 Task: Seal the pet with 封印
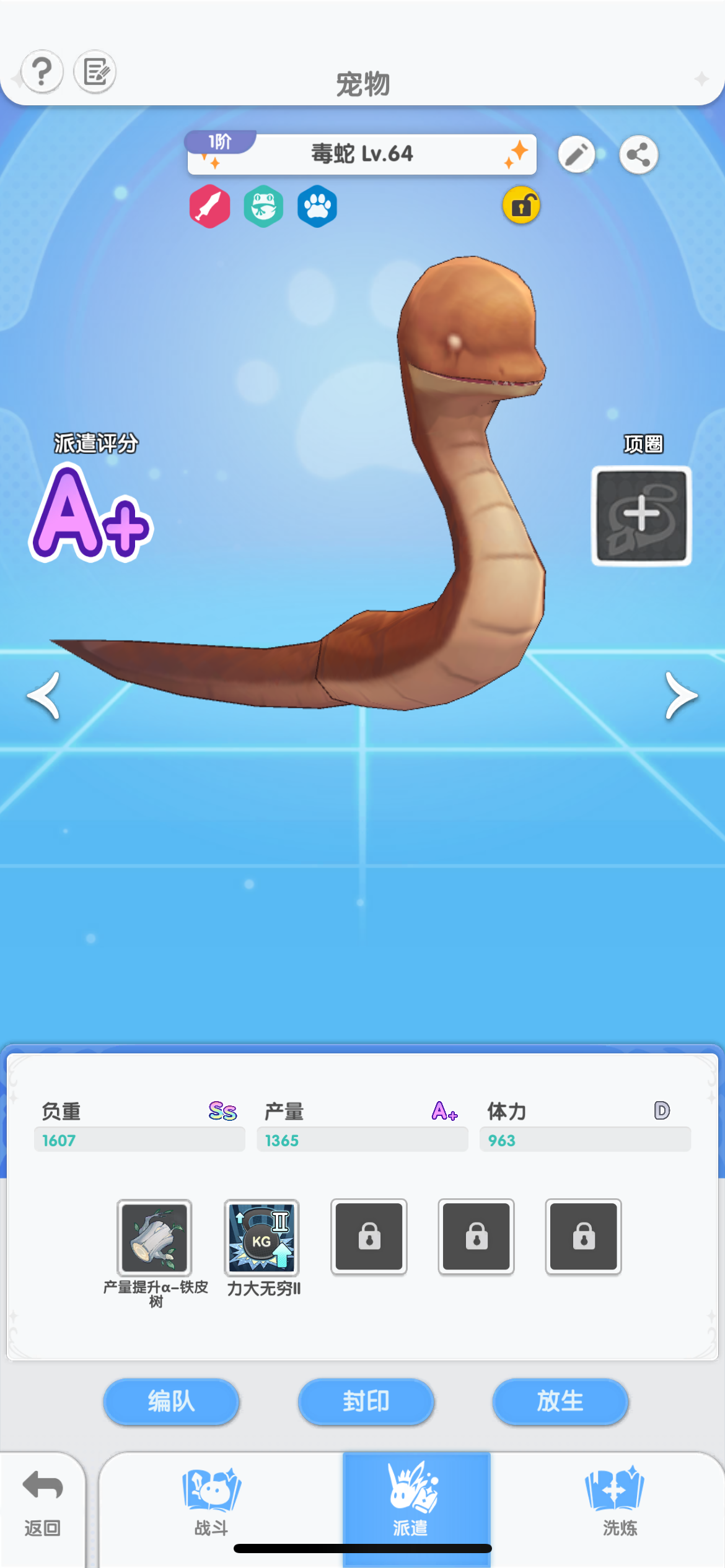[366, 1401]
